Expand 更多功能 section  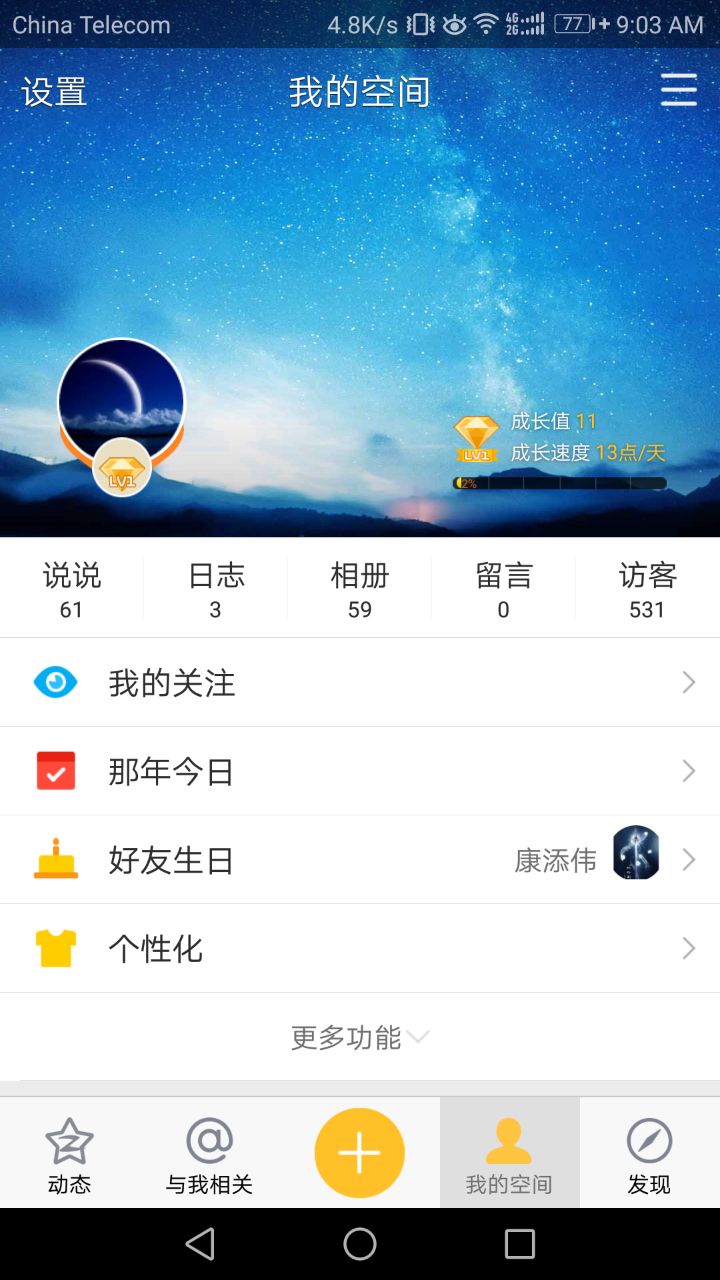(x=360, y=1037)
